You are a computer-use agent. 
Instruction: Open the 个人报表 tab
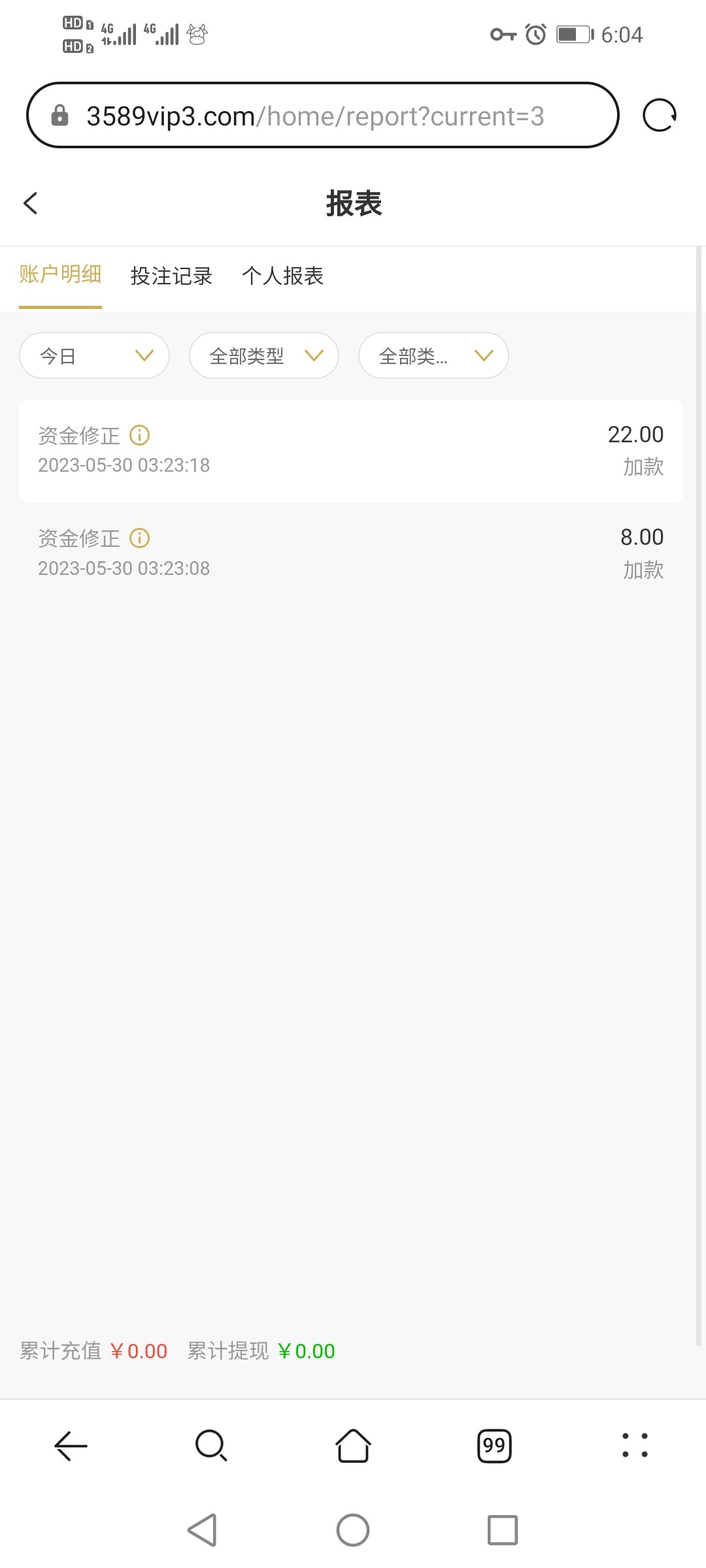[x=282, y=276]
